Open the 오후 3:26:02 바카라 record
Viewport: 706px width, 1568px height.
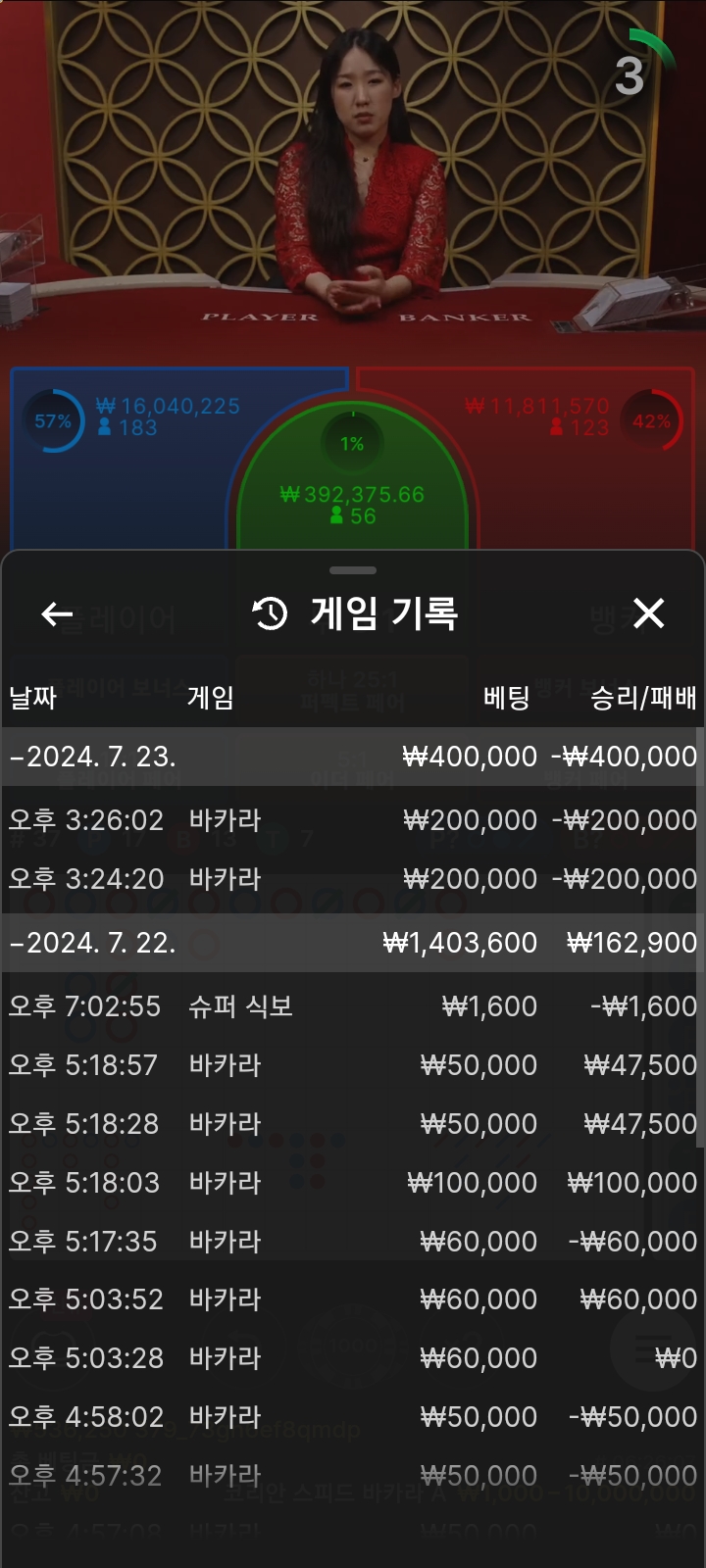coord(351,820)
